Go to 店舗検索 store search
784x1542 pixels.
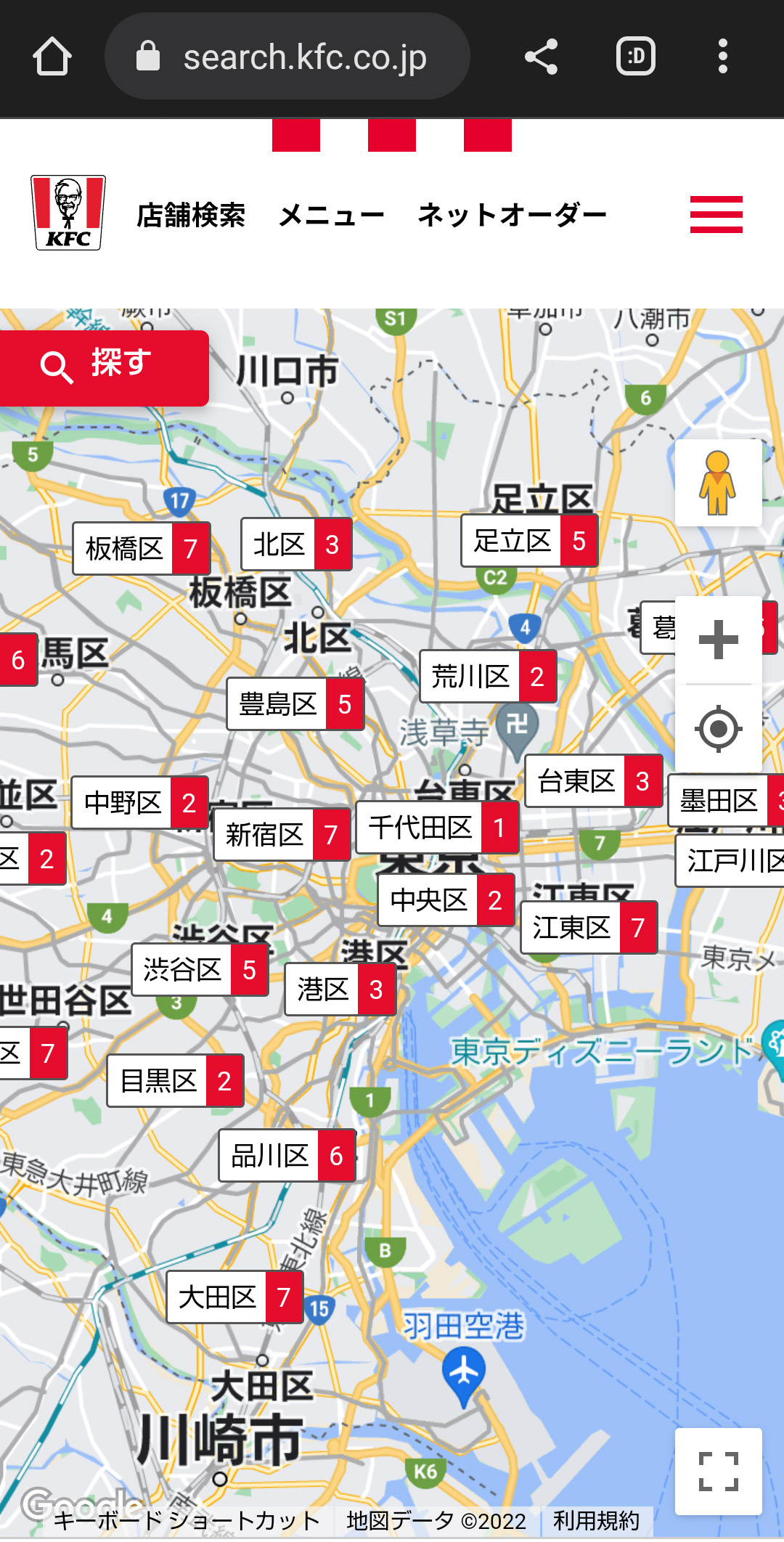click(x=191, y=216)
